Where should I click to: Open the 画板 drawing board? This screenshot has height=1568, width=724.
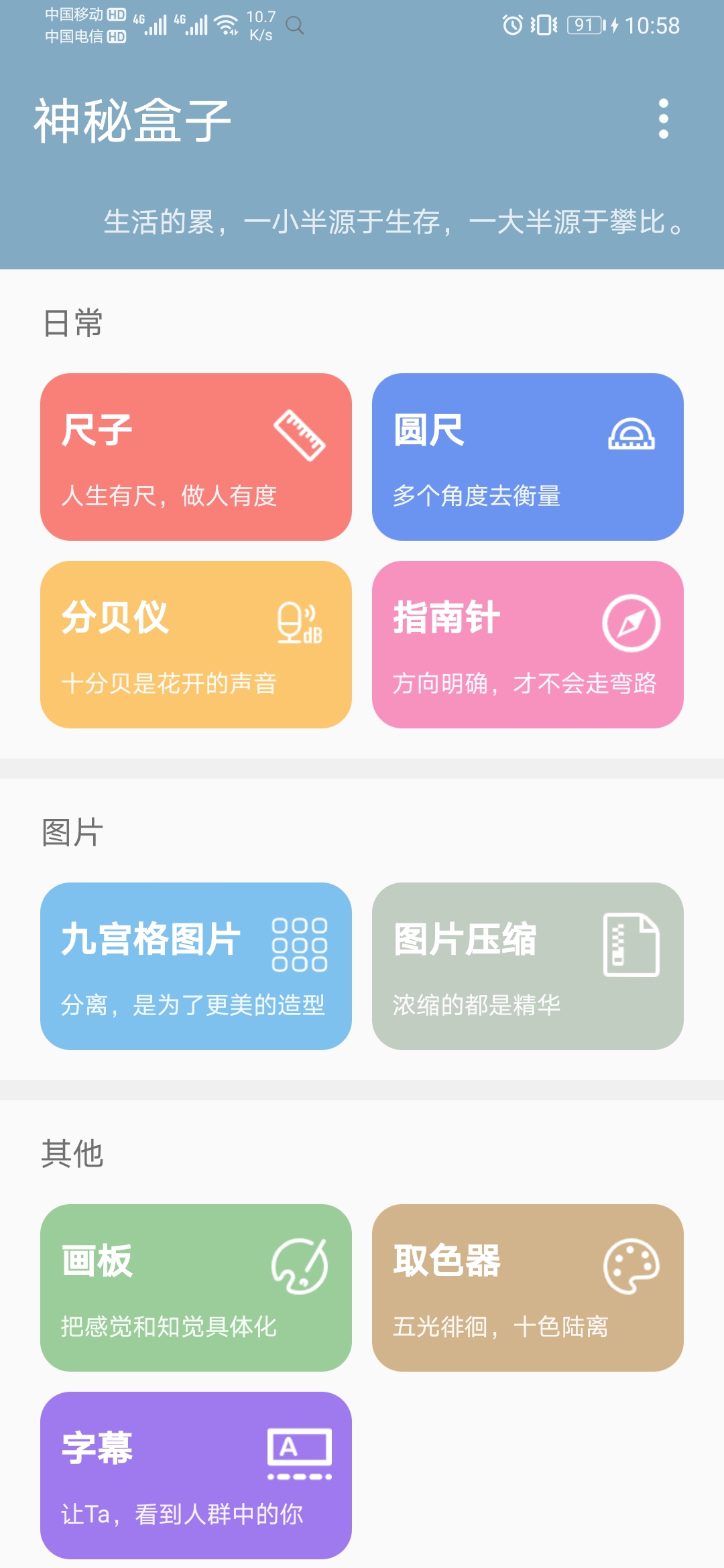(196, 1288)
